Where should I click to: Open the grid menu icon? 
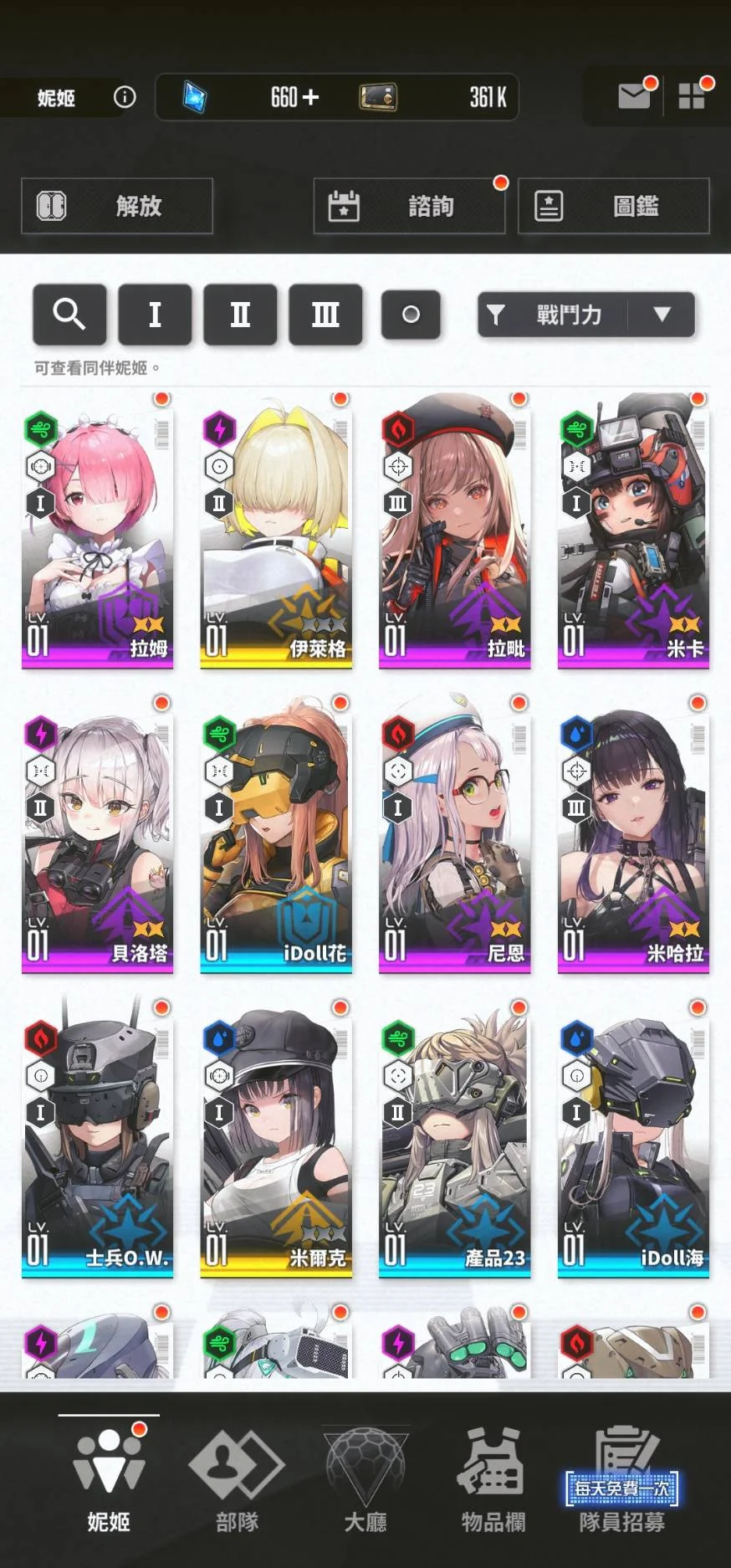pyautogui.click(x=691, y=96)
